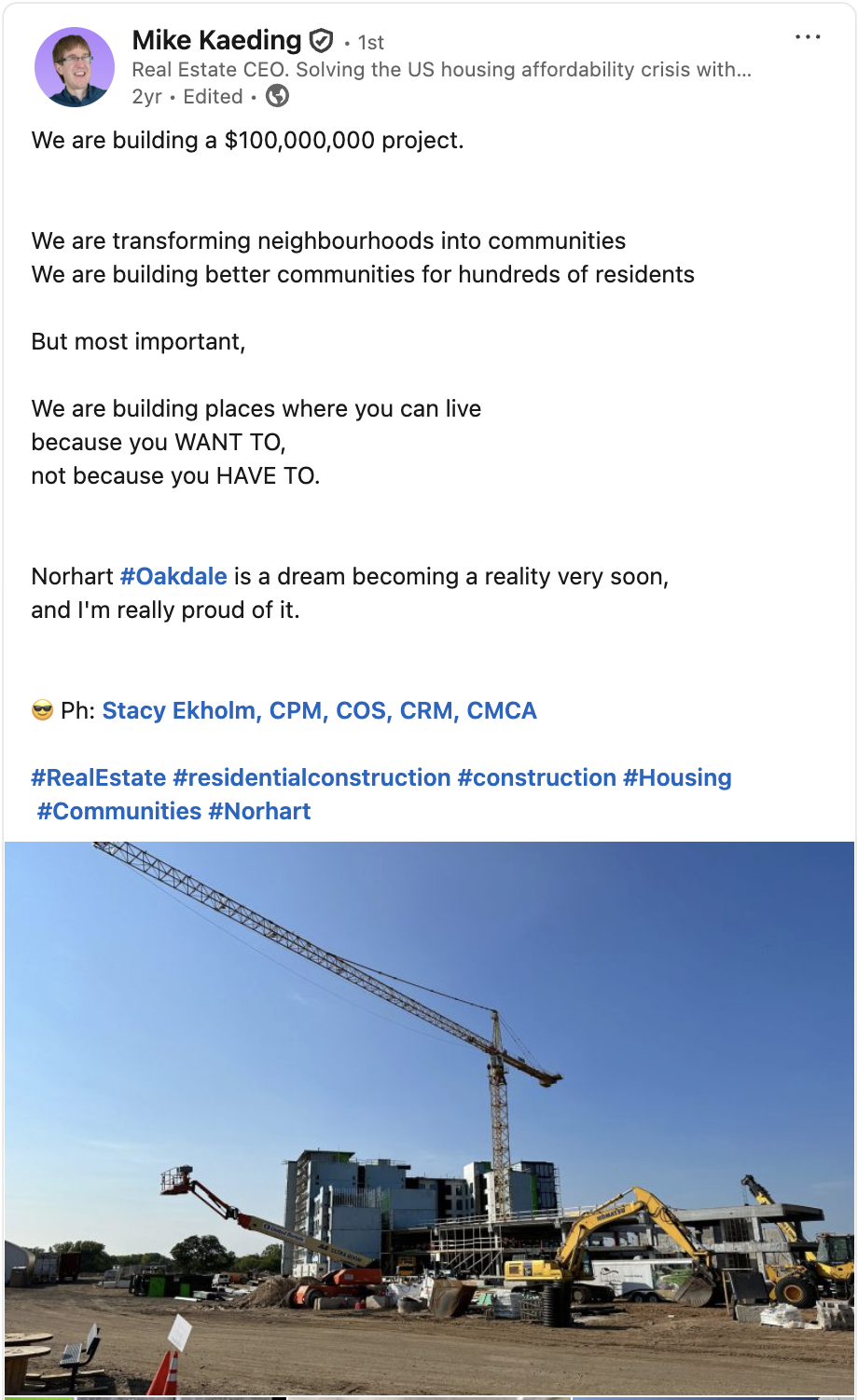Open the #residentialconstruction hashtag
This screenshot has height=1400, width=858.
(311, 777)
